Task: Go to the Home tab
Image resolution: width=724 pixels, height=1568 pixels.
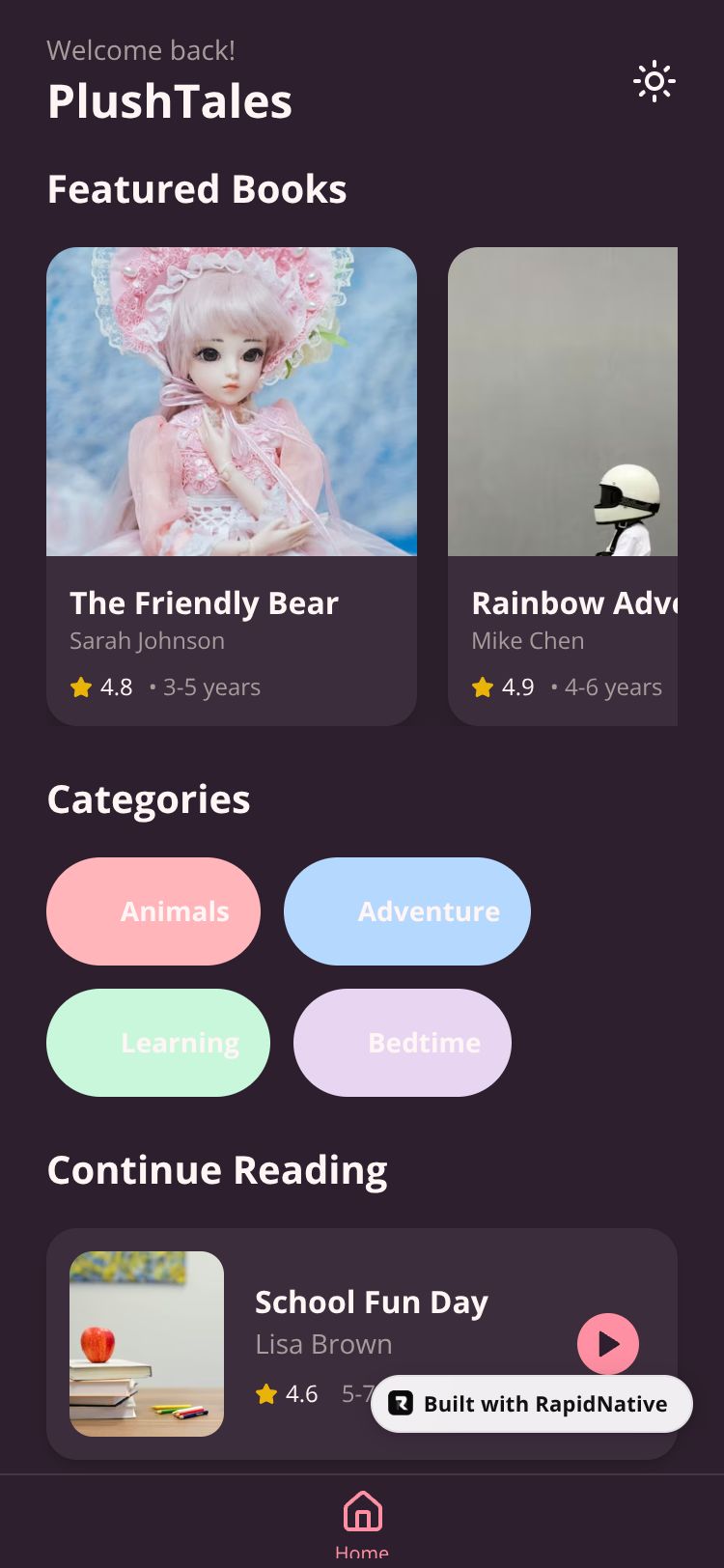Action: pyautogui.click(x=362, y=1524)
